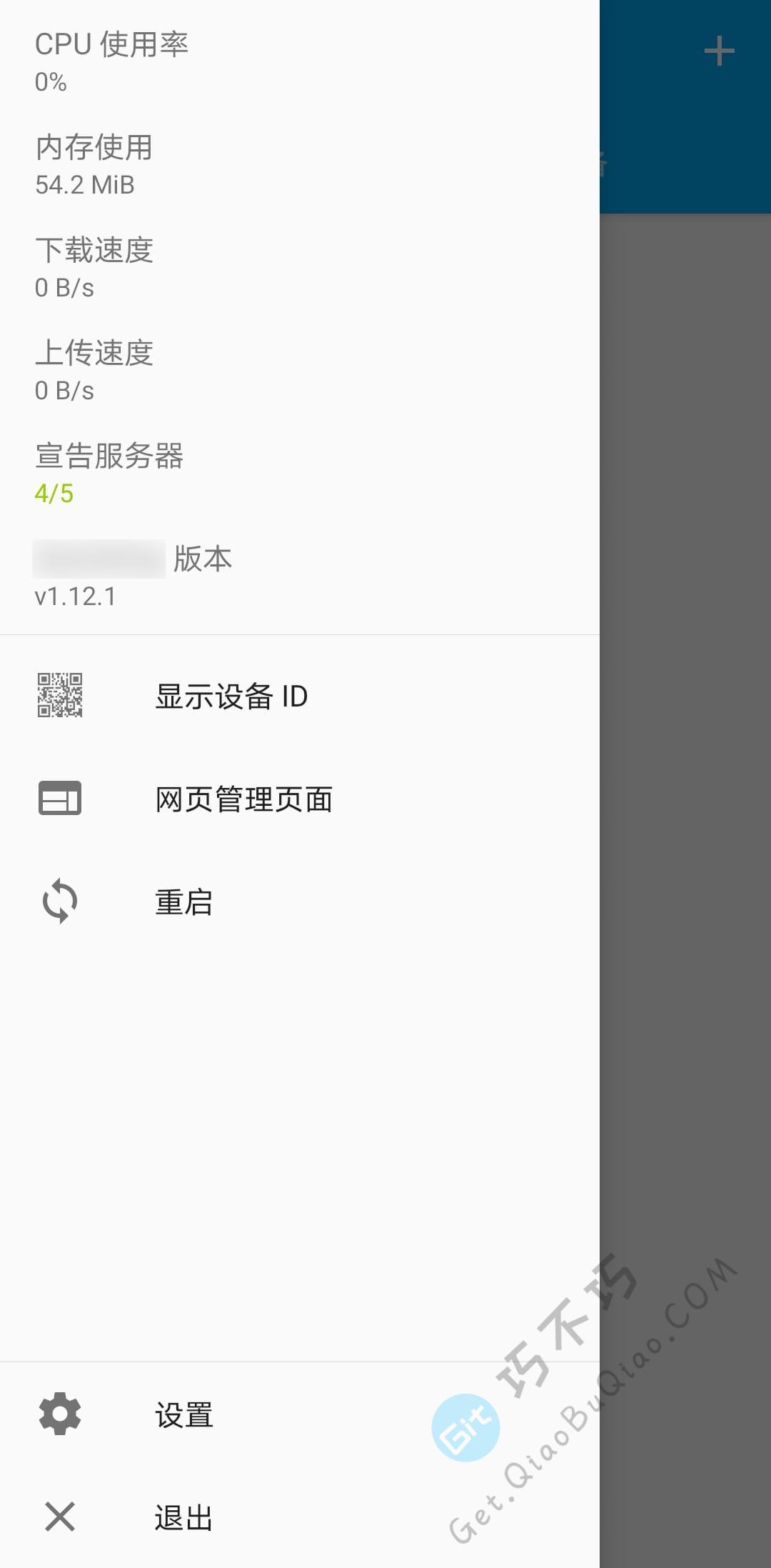The image size is (771, 1568).
Task: Select 退出 to exit app
Action: 300,1517
